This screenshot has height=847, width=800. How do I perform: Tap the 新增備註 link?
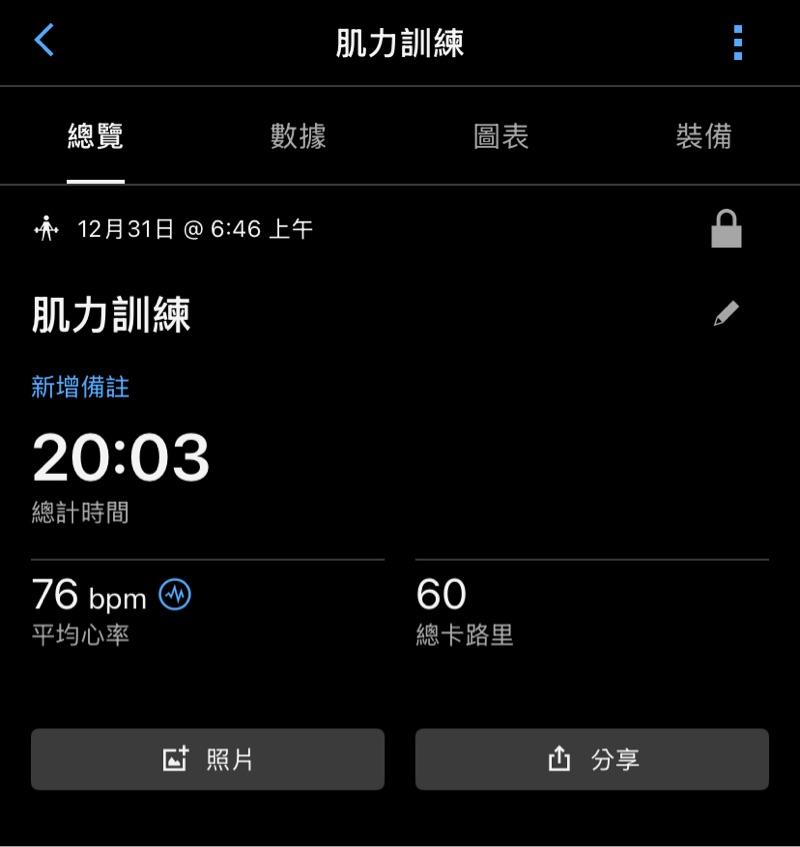pyautogui.click(x=80, y=387)
